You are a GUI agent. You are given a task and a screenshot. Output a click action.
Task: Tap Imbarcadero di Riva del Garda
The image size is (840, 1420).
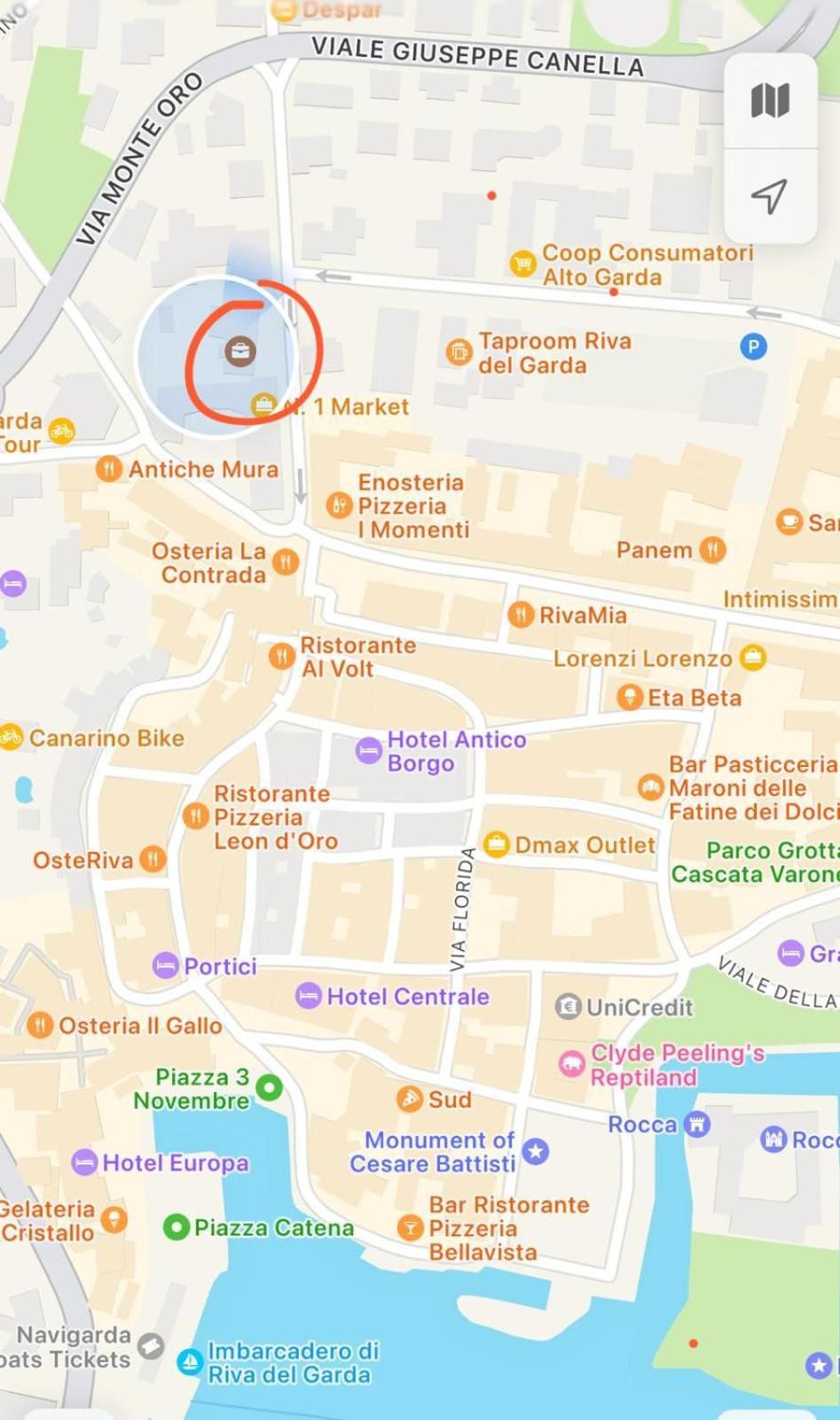(x=189, y=1361)
